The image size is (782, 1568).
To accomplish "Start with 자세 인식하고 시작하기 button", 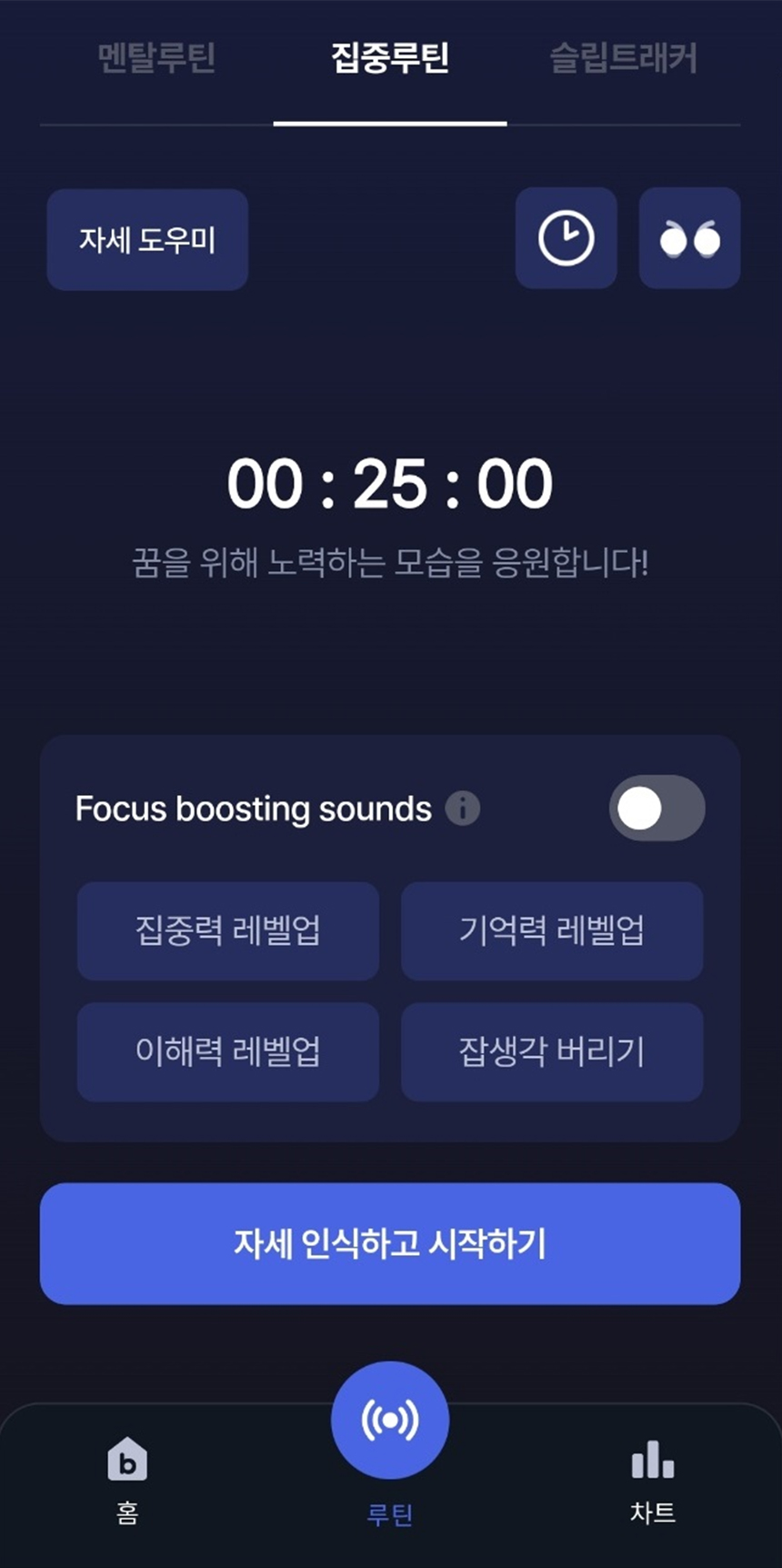I will coord(390,1243).
